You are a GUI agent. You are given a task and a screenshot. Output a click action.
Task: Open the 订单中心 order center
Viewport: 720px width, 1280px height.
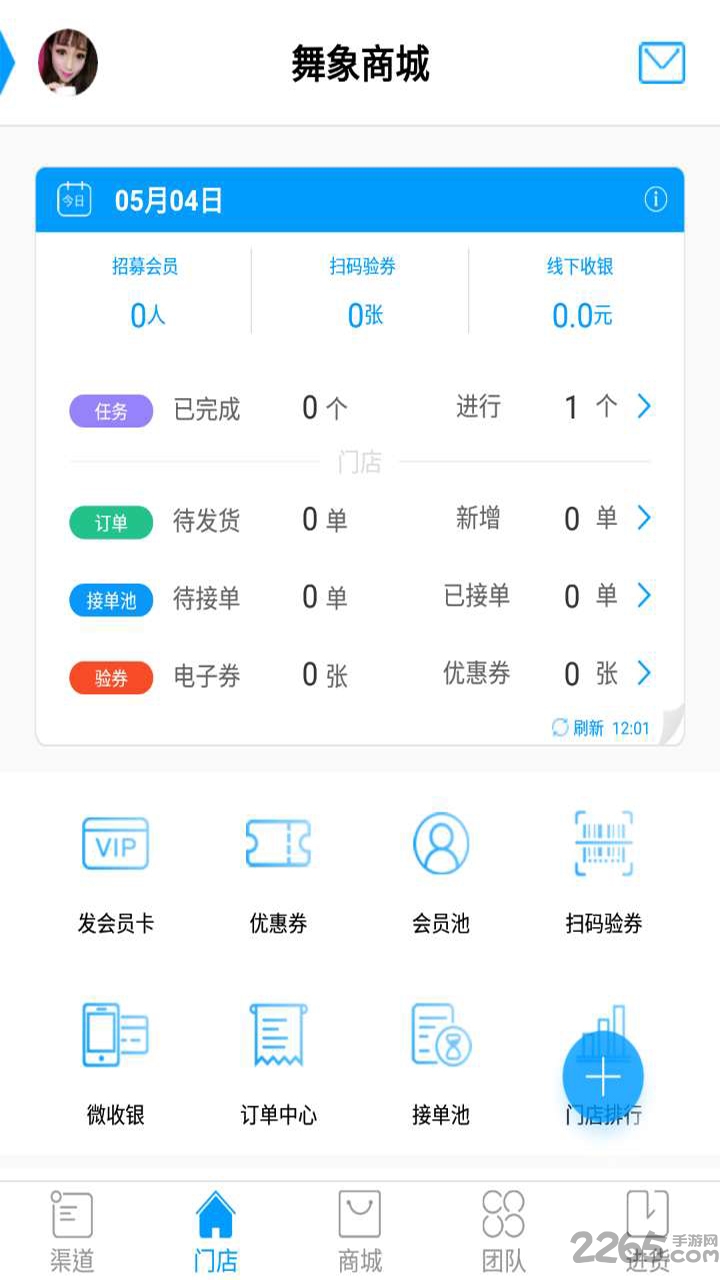point(278,1060)
